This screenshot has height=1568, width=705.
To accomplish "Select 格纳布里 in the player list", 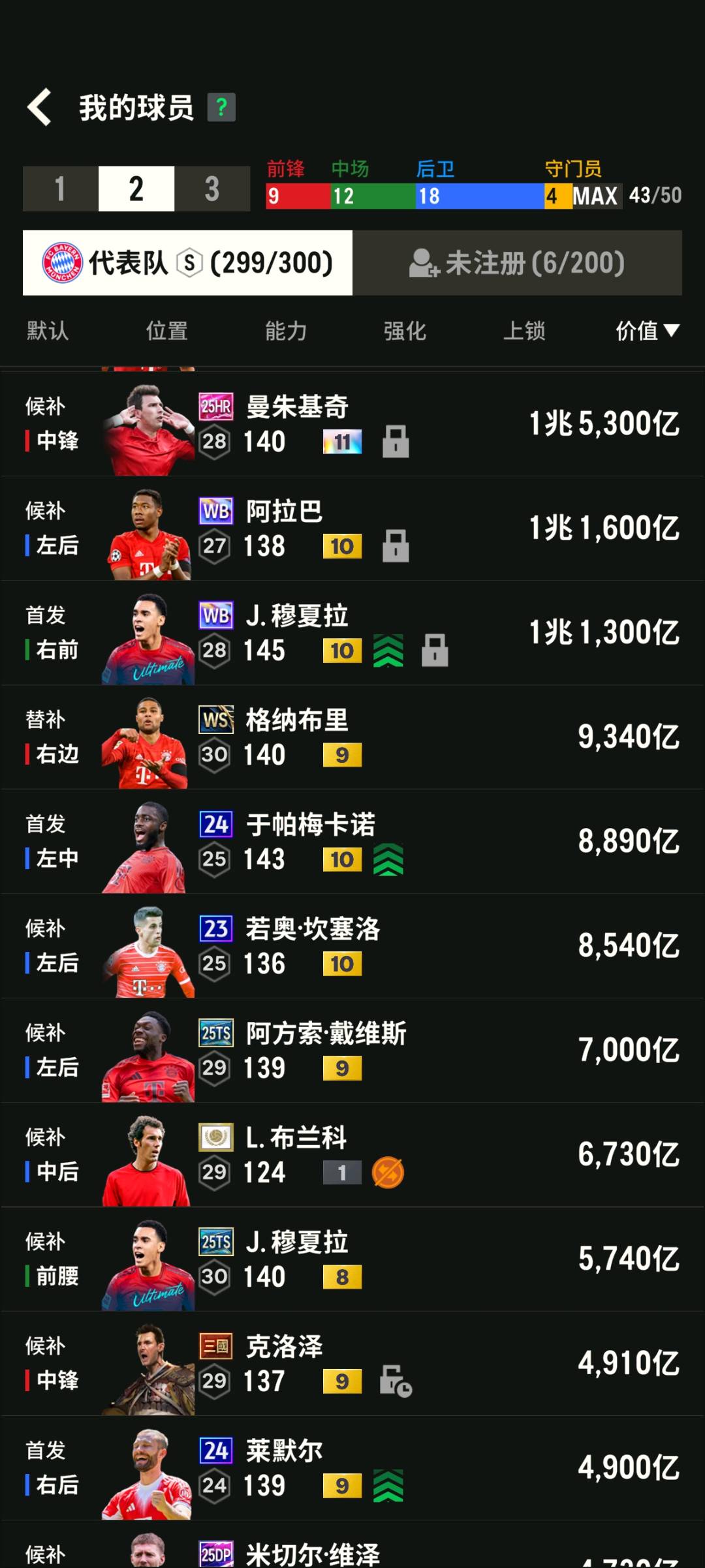I will 352,737.
